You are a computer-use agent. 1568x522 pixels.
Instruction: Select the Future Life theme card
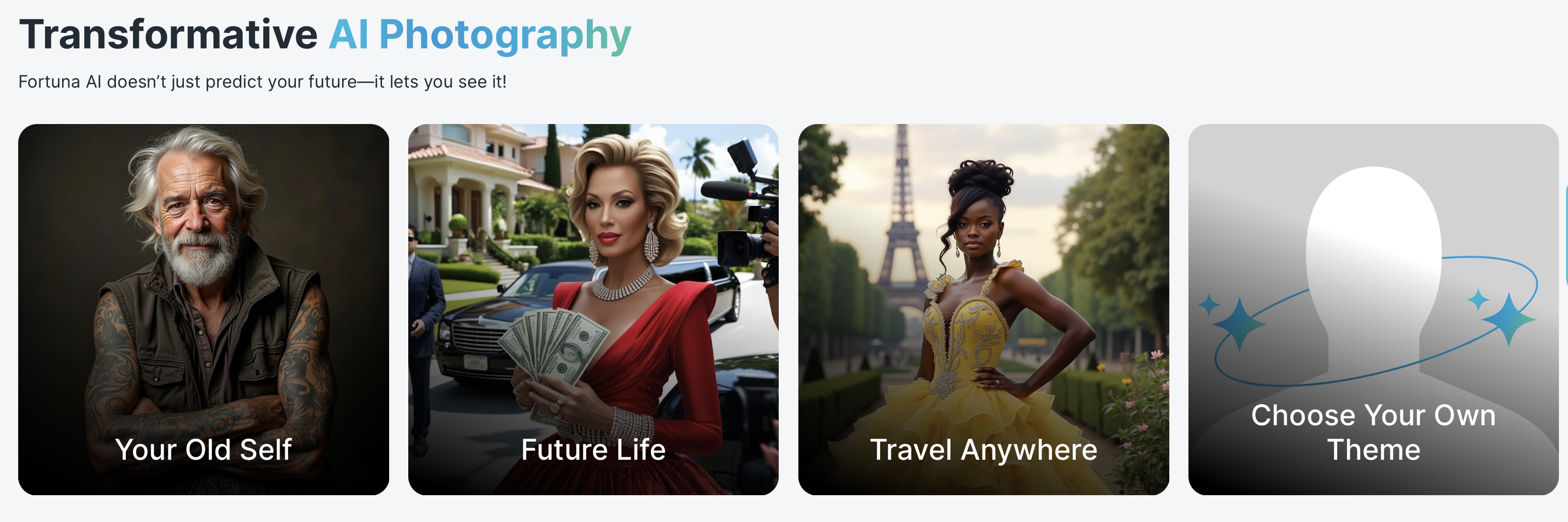coord(593,309)
